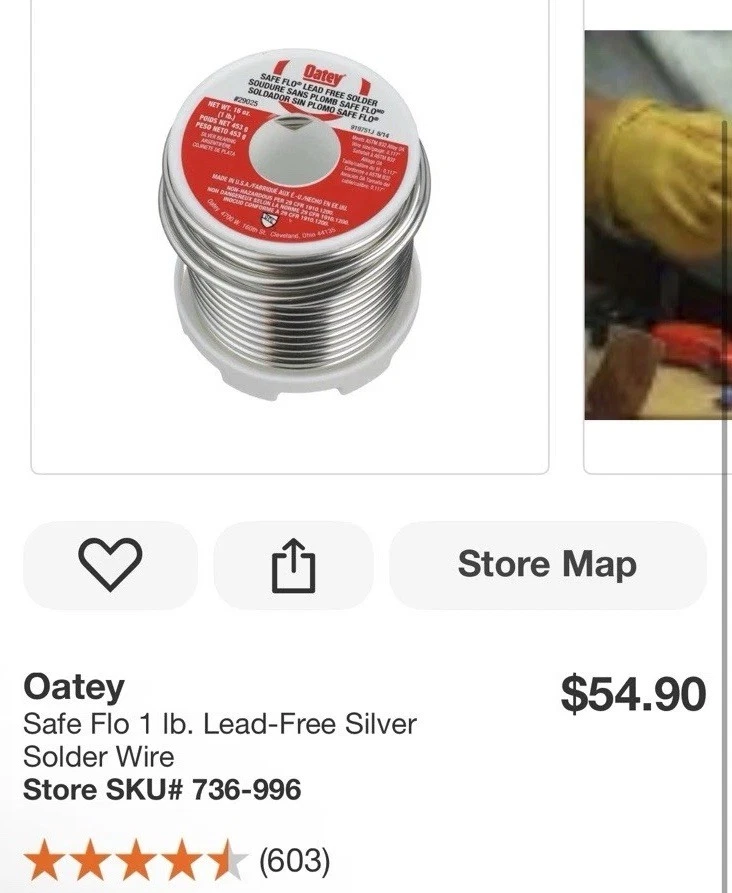Tap the half-filled fifth rating star
732x893 pixels.
(229, 858)
